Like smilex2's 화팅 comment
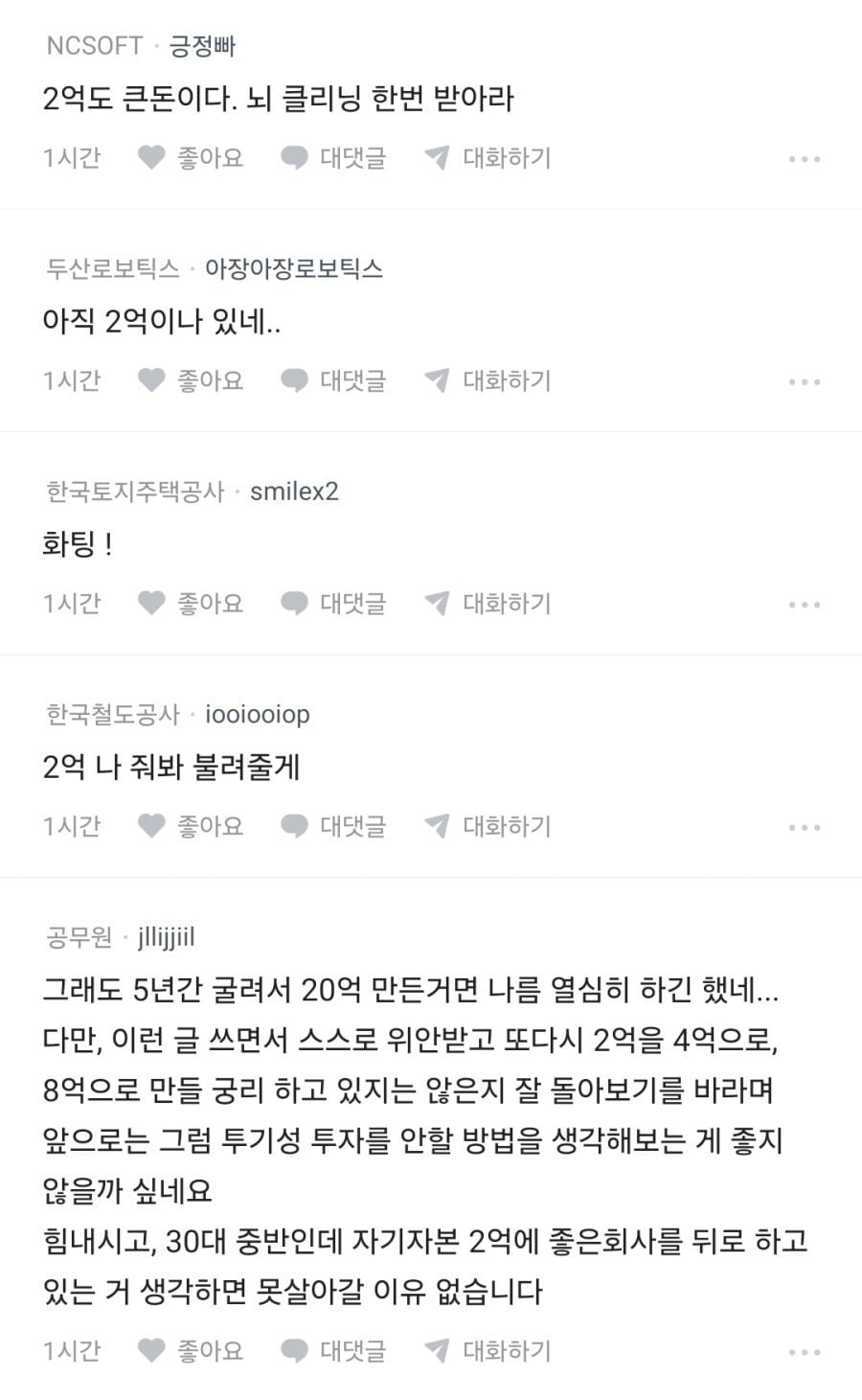The width and height of the screenshot is (862, 1400). [190, 603]
